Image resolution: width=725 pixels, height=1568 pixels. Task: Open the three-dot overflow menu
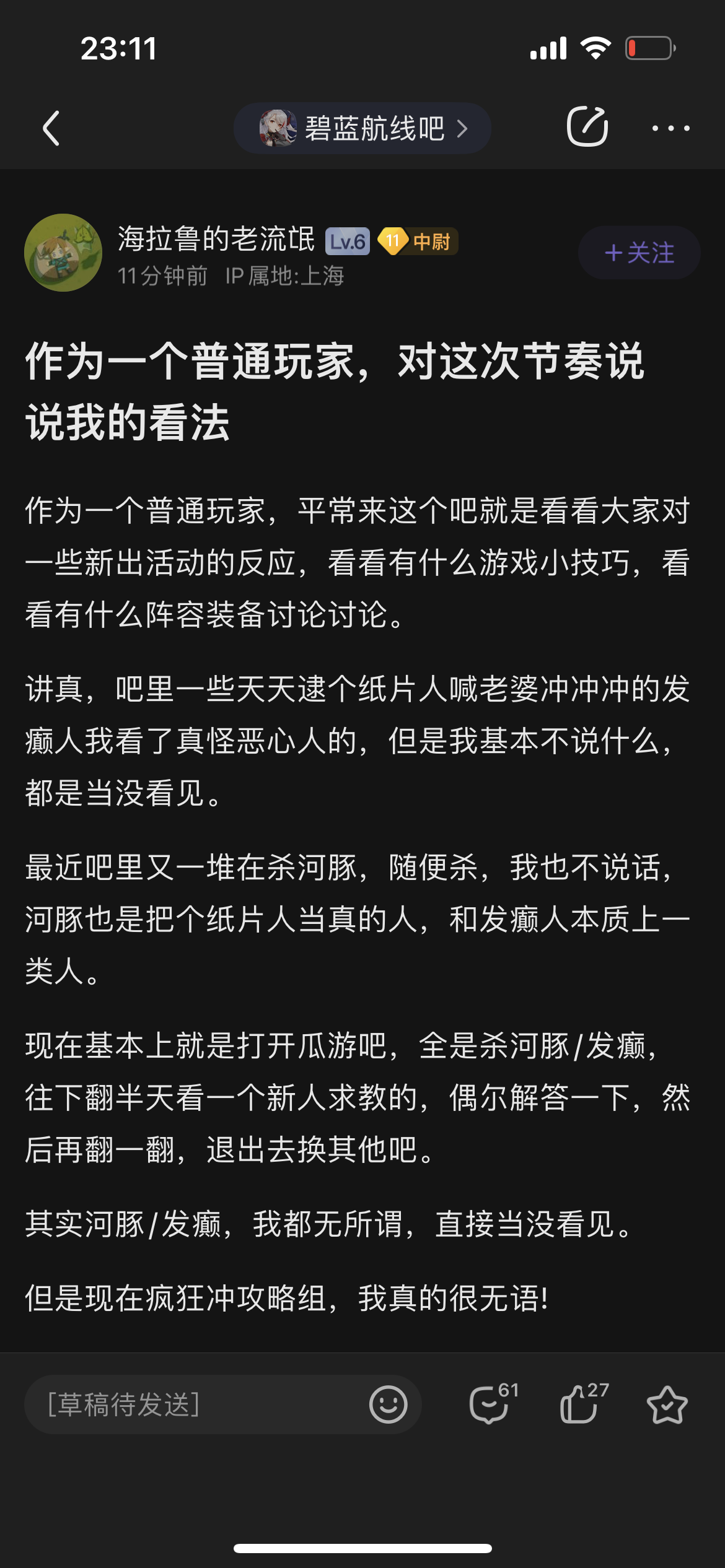tap(670, 128)
